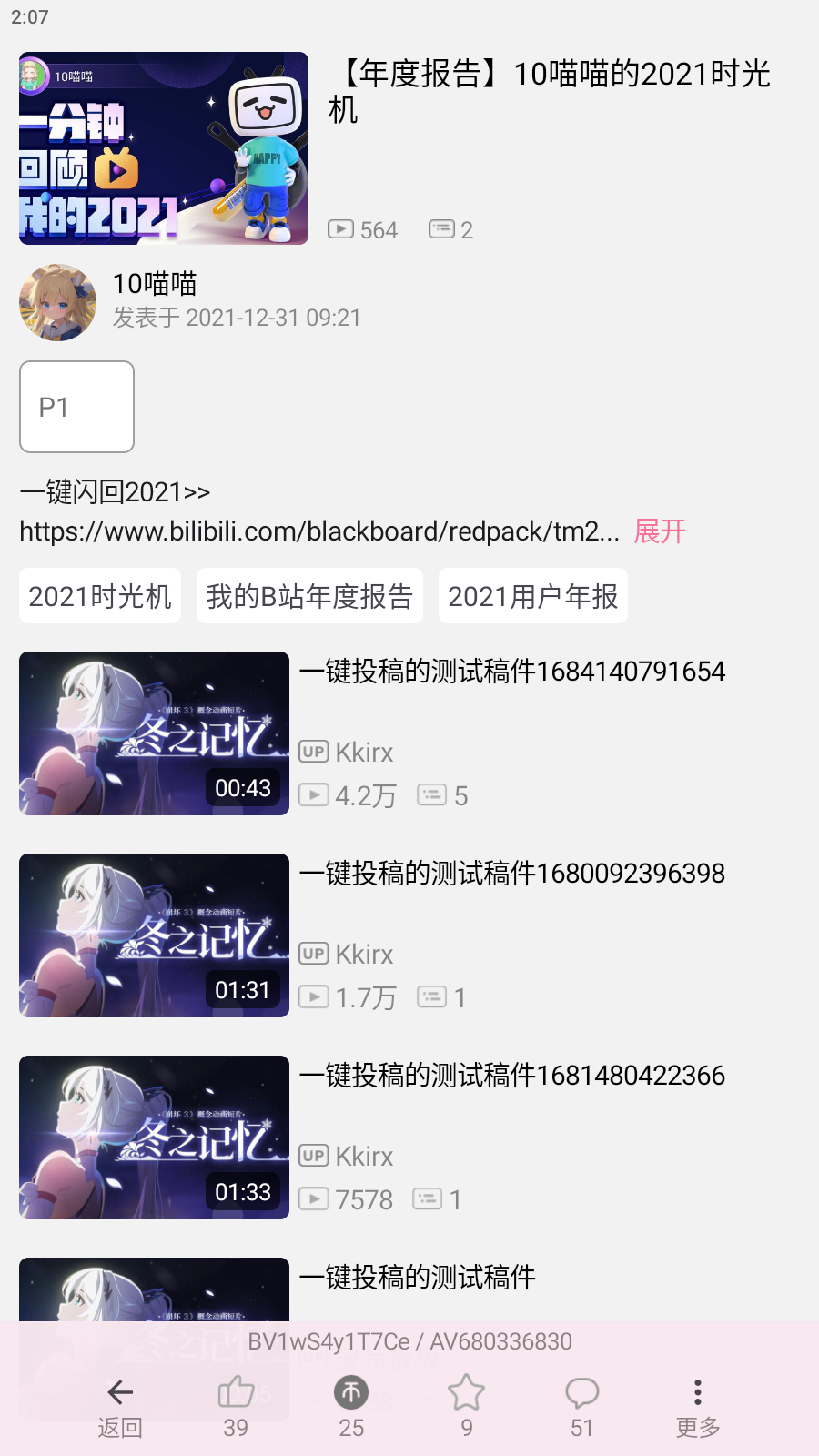819x1456 pixels.
Task: Give coins to this video
Action: pyautogui.click(x=351, y=1406)
